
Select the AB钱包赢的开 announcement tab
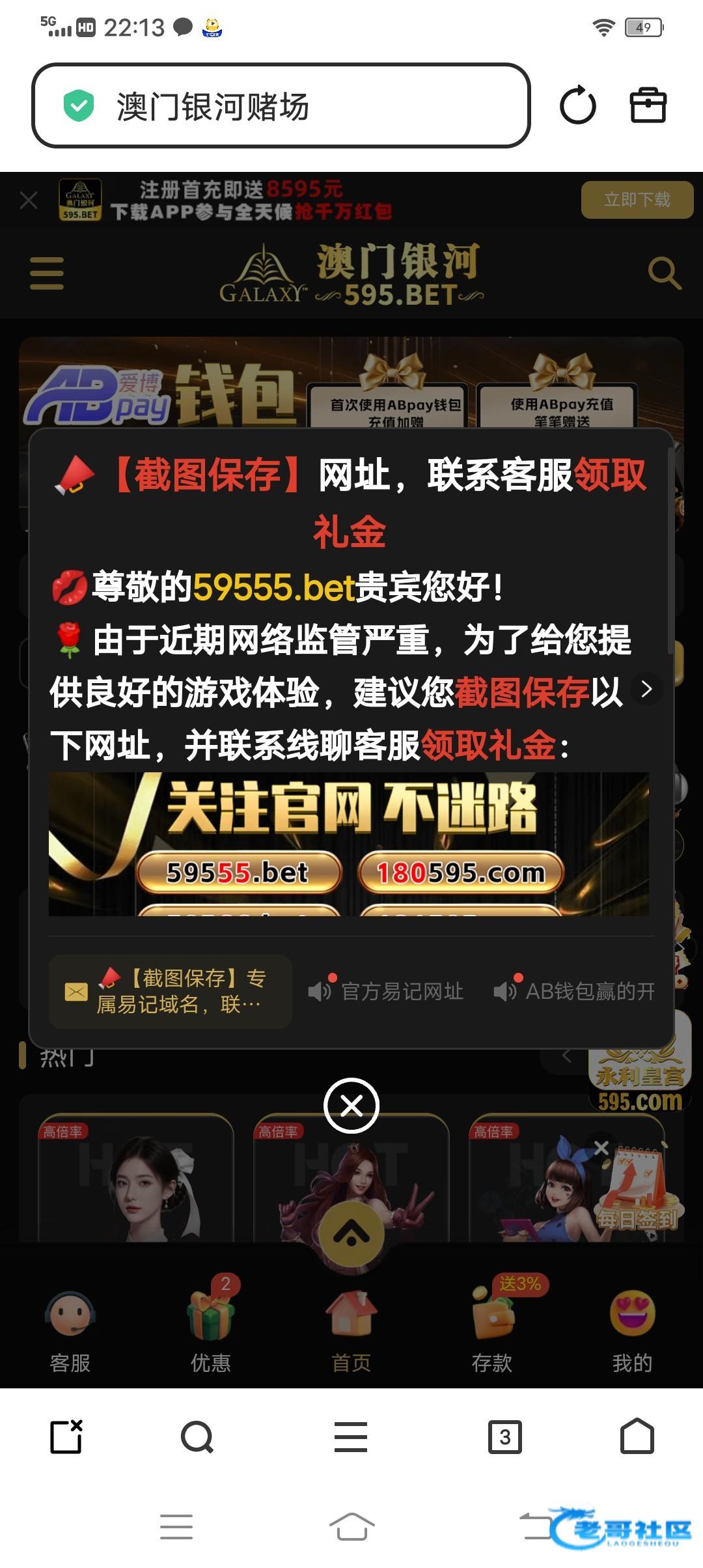click(574, 991)
